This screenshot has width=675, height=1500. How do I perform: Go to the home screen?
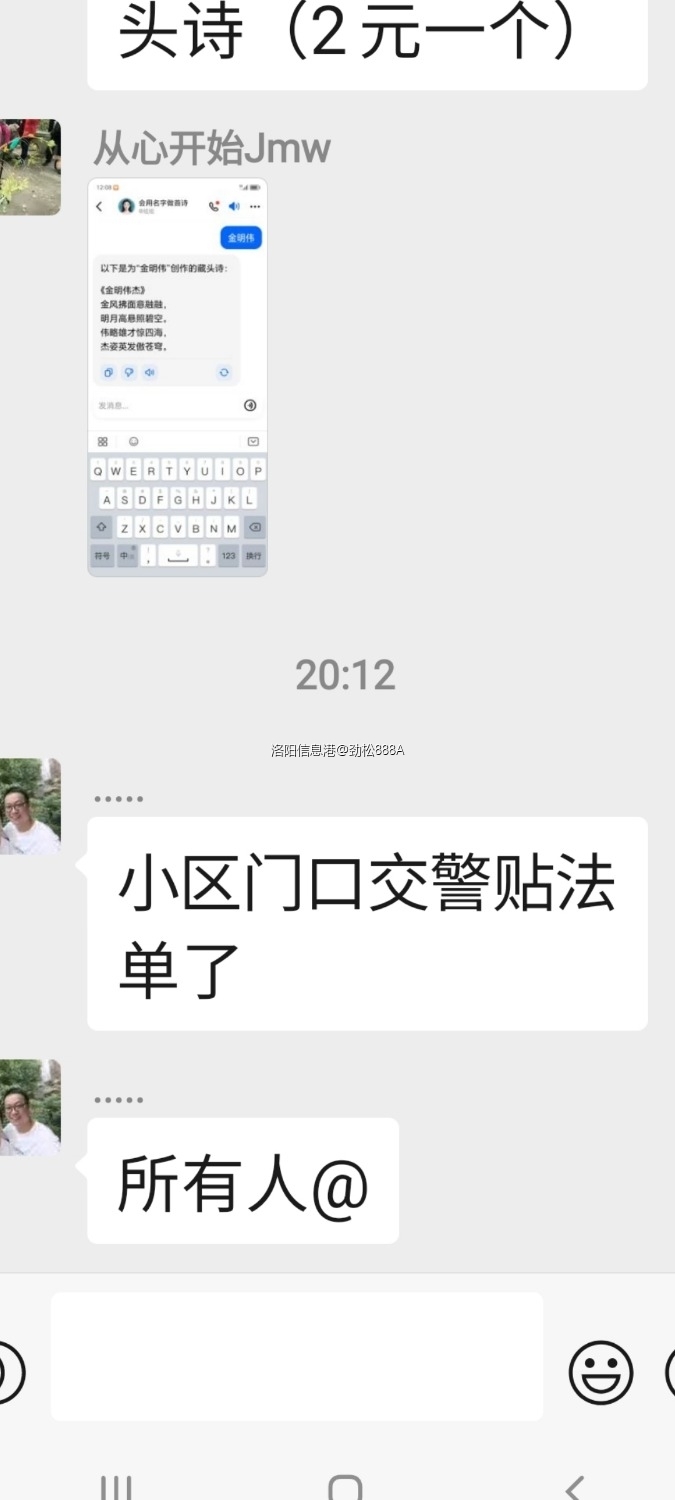pos(345,1487)
